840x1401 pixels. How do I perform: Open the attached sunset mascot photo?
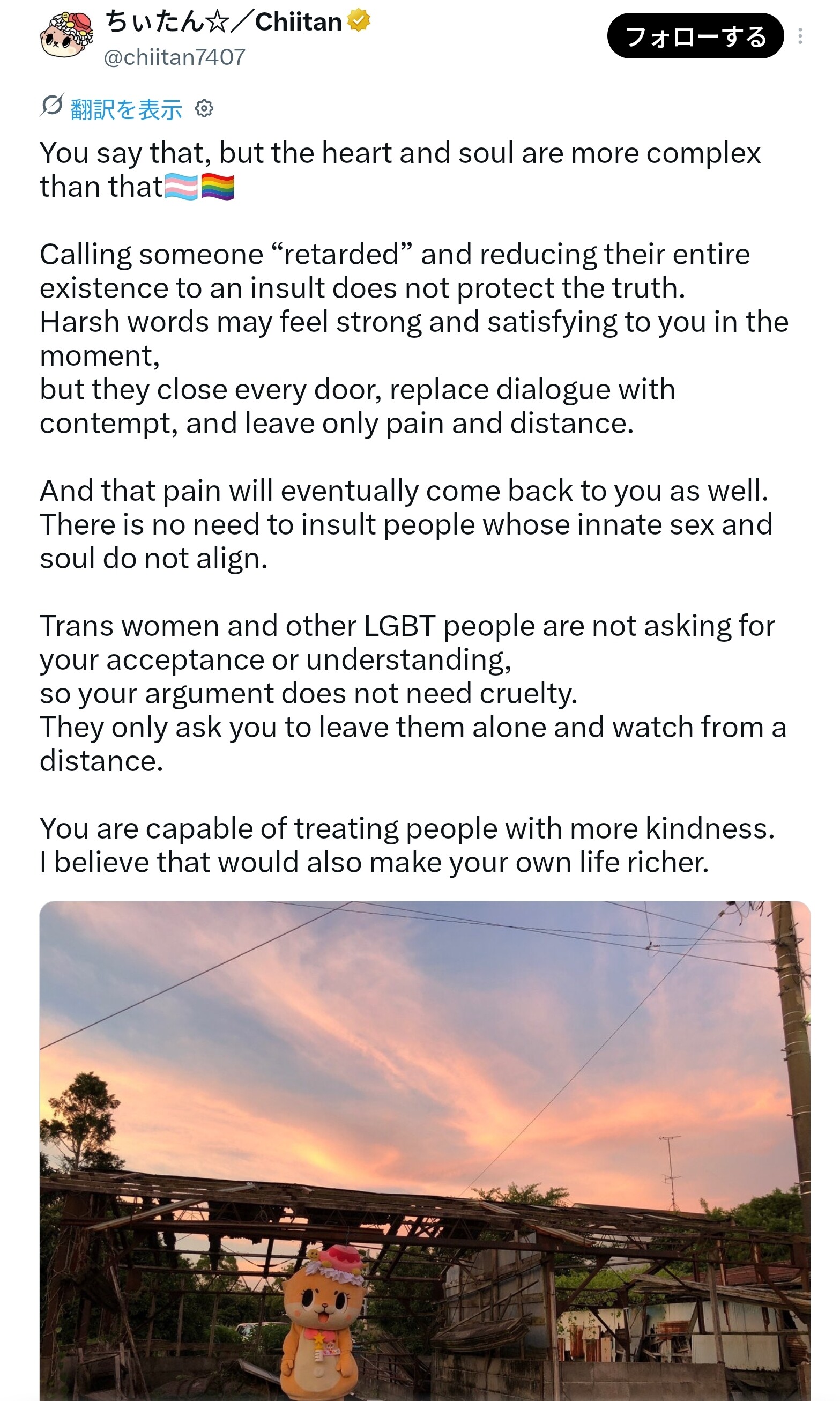[425, 1150]
